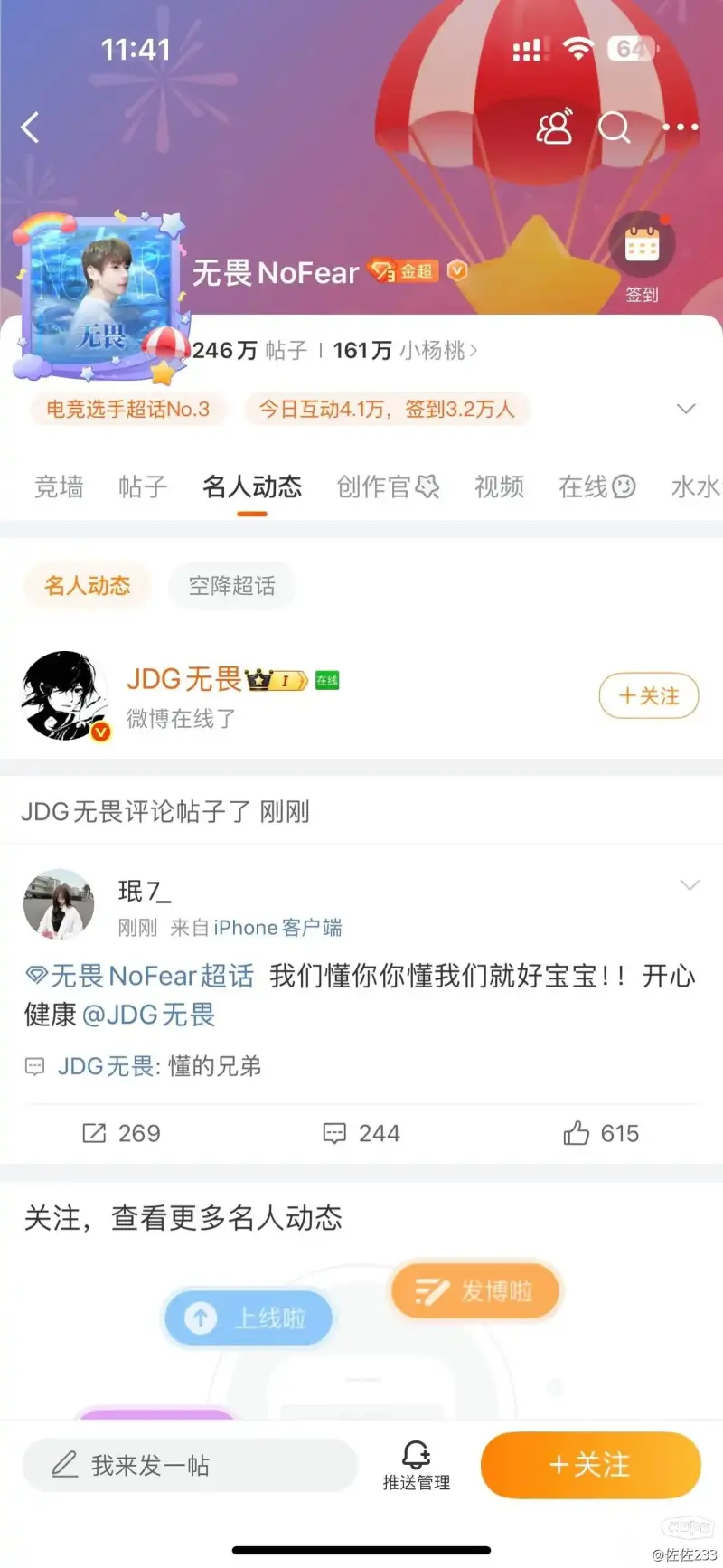The image size is (723, 1568).
Task: Select the 空降超话 chip
Action: [231, 586]
